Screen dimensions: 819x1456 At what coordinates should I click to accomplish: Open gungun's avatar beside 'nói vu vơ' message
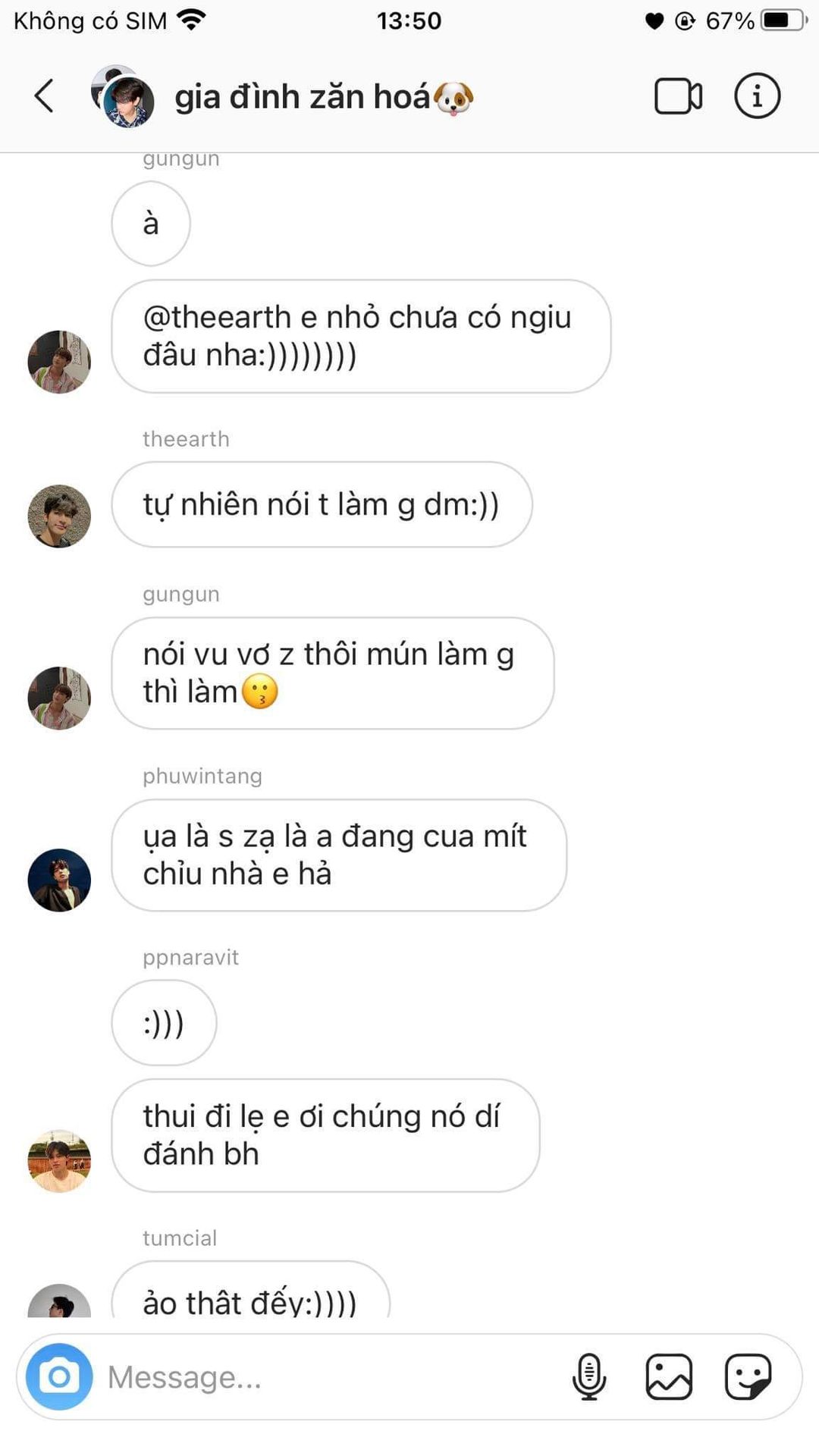click(59, 698)
